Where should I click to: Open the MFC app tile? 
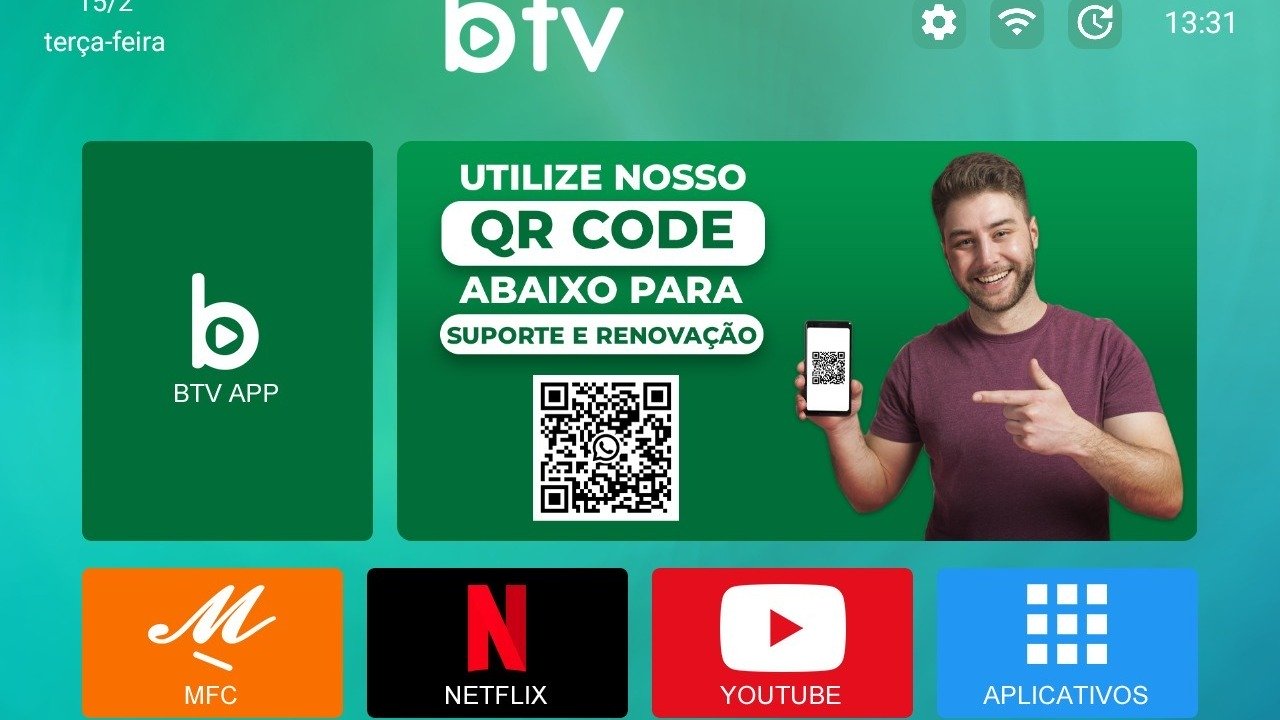click(212, 642)
